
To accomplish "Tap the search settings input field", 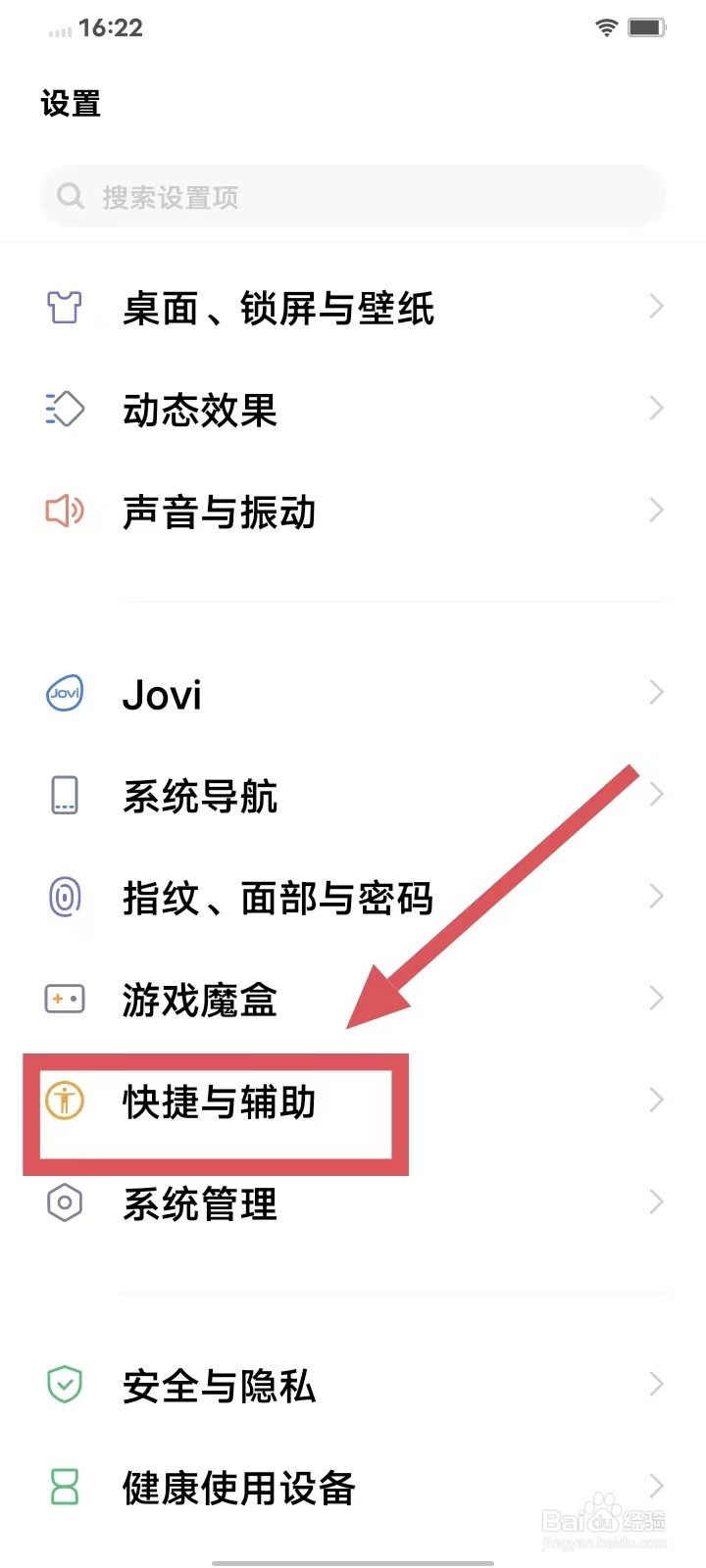I will 353,196.
